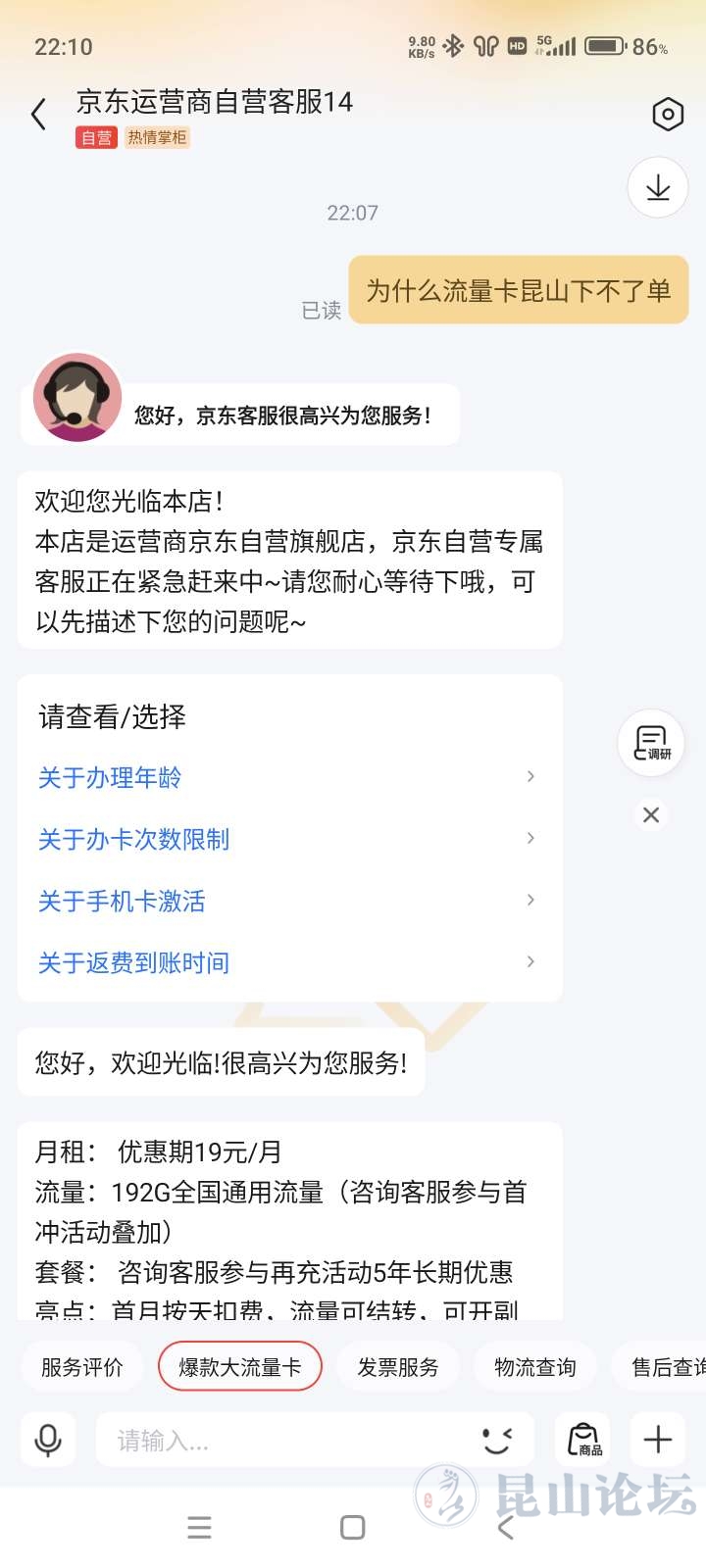706x1568 pixels.
Task: Open 关于办理年龄 question
Action: [x=110, y=777]
